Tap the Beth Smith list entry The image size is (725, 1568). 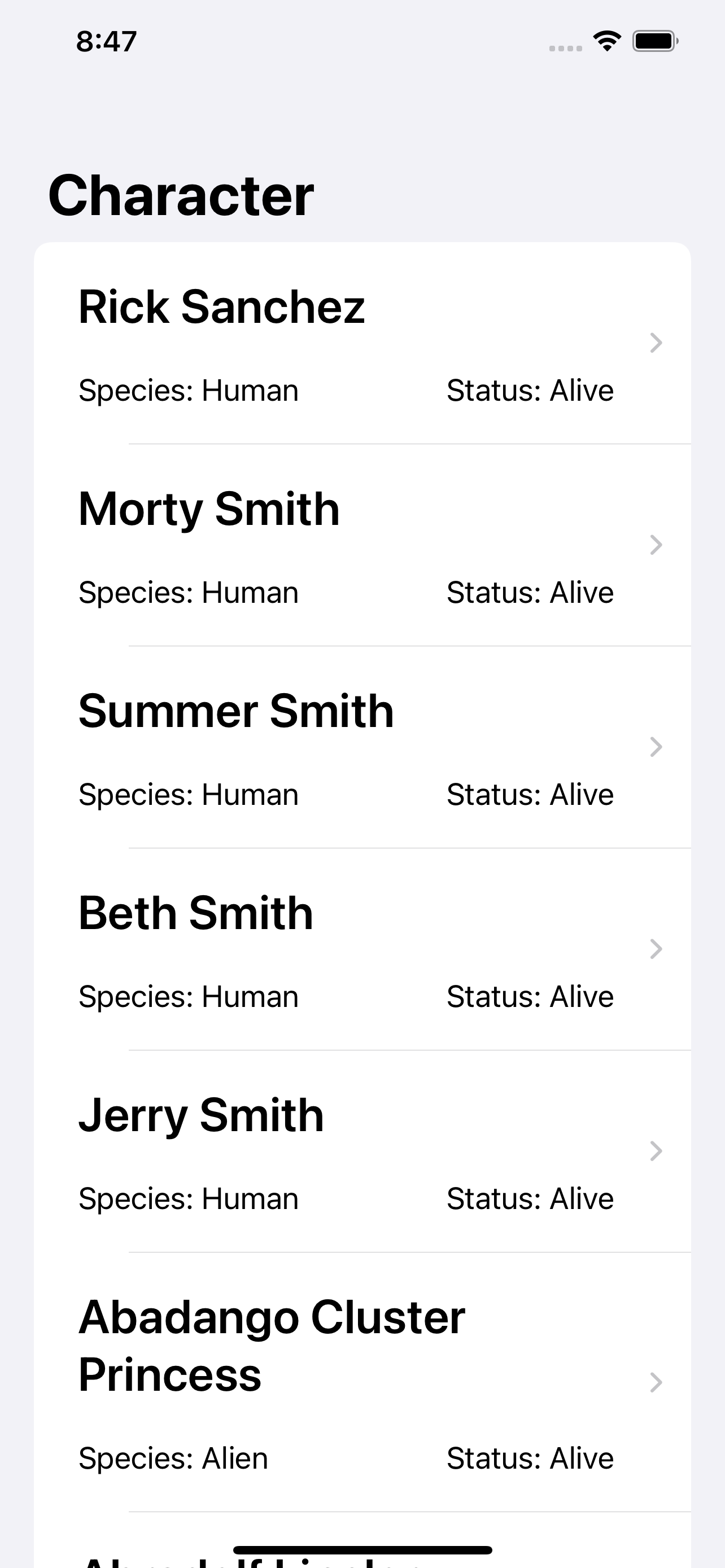coord(362,949)
